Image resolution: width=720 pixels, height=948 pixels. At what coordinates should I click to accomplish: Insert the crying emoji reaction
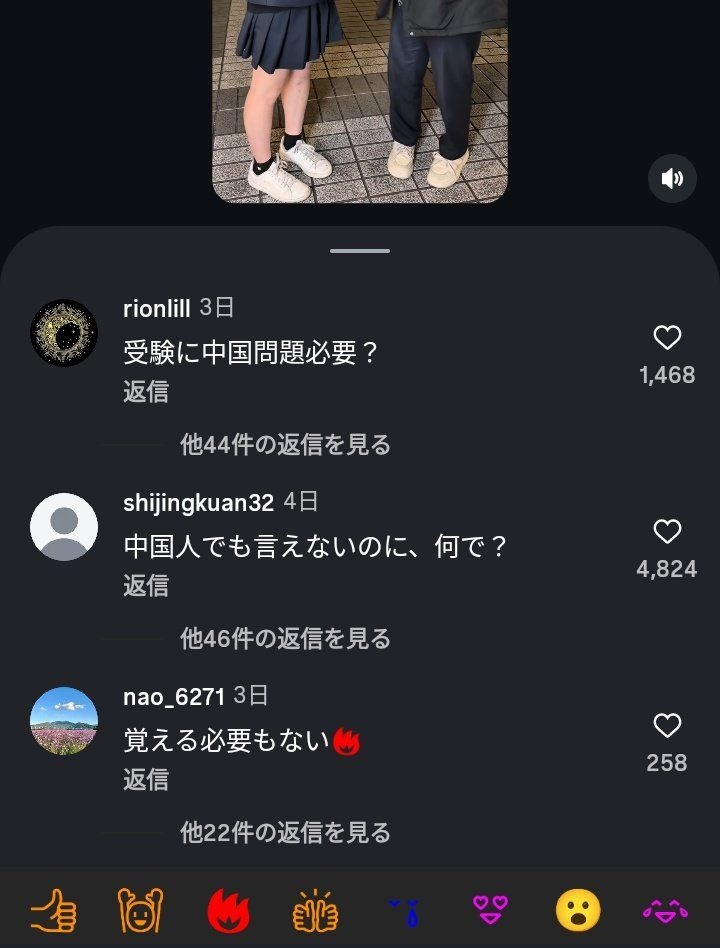(403, 911)
